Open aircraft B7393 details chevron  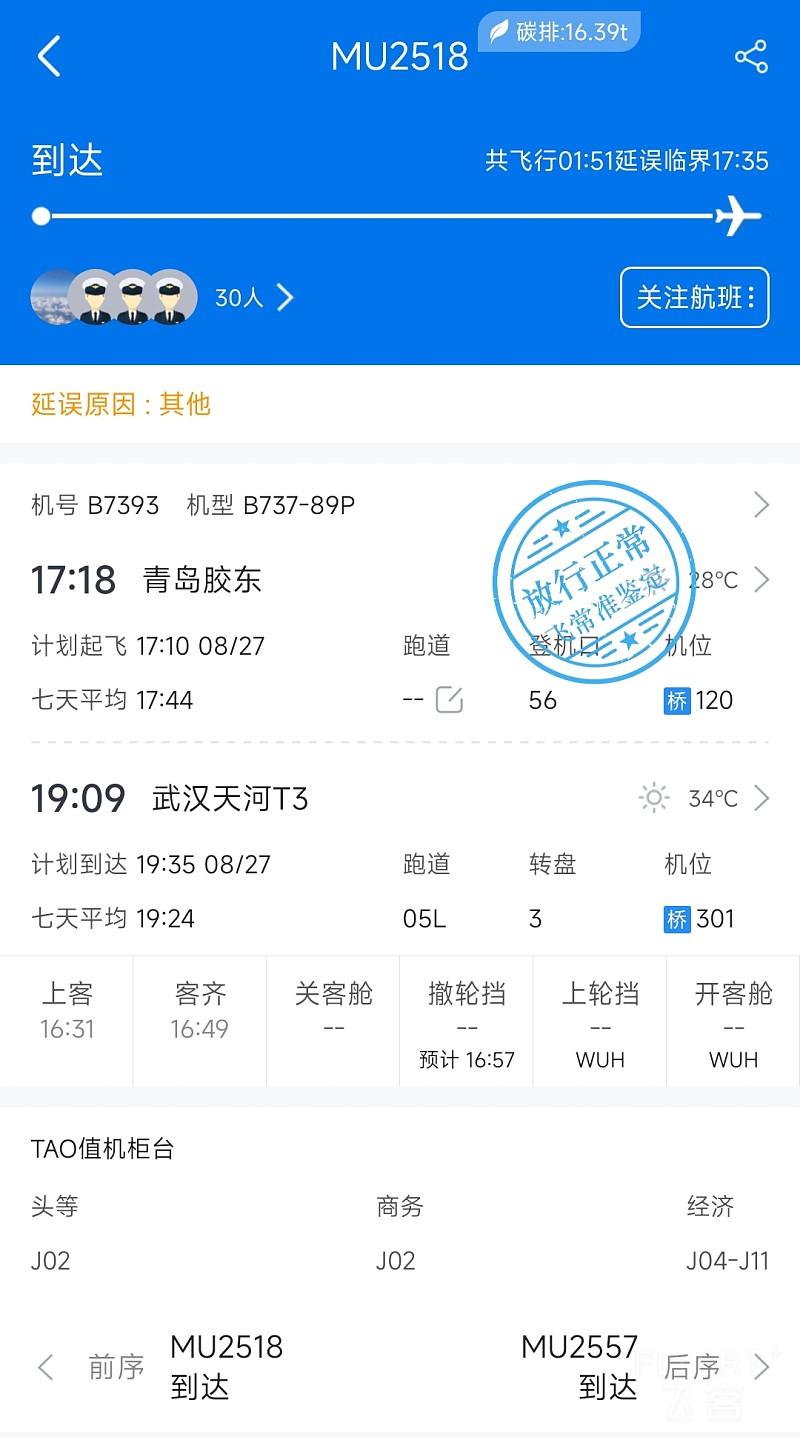click(x=761, y=505)
